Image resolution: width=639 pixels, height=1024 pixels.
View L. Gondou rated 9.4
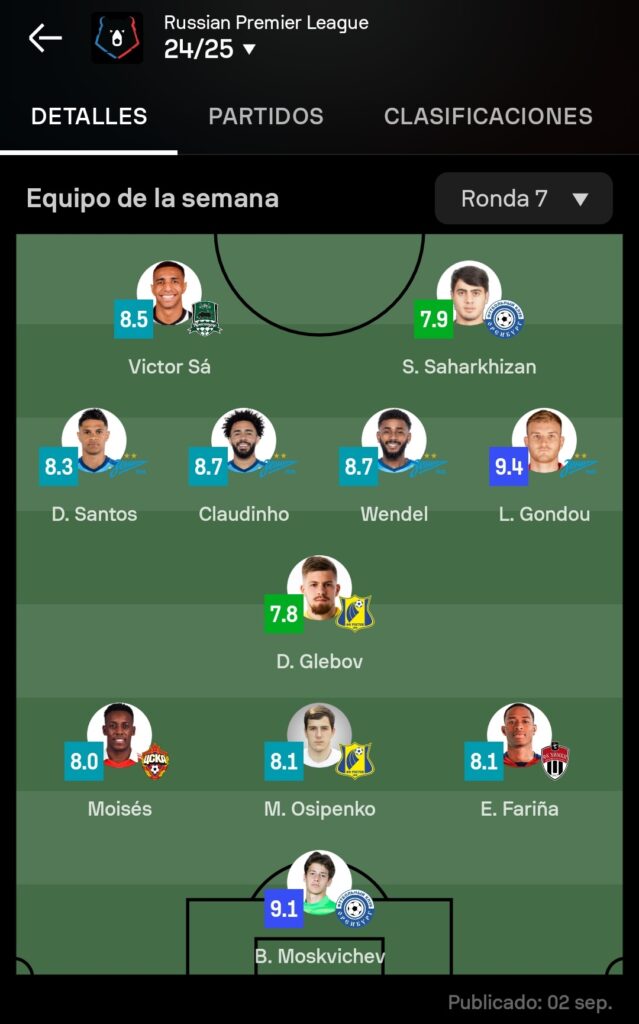[x=544, y=441]
